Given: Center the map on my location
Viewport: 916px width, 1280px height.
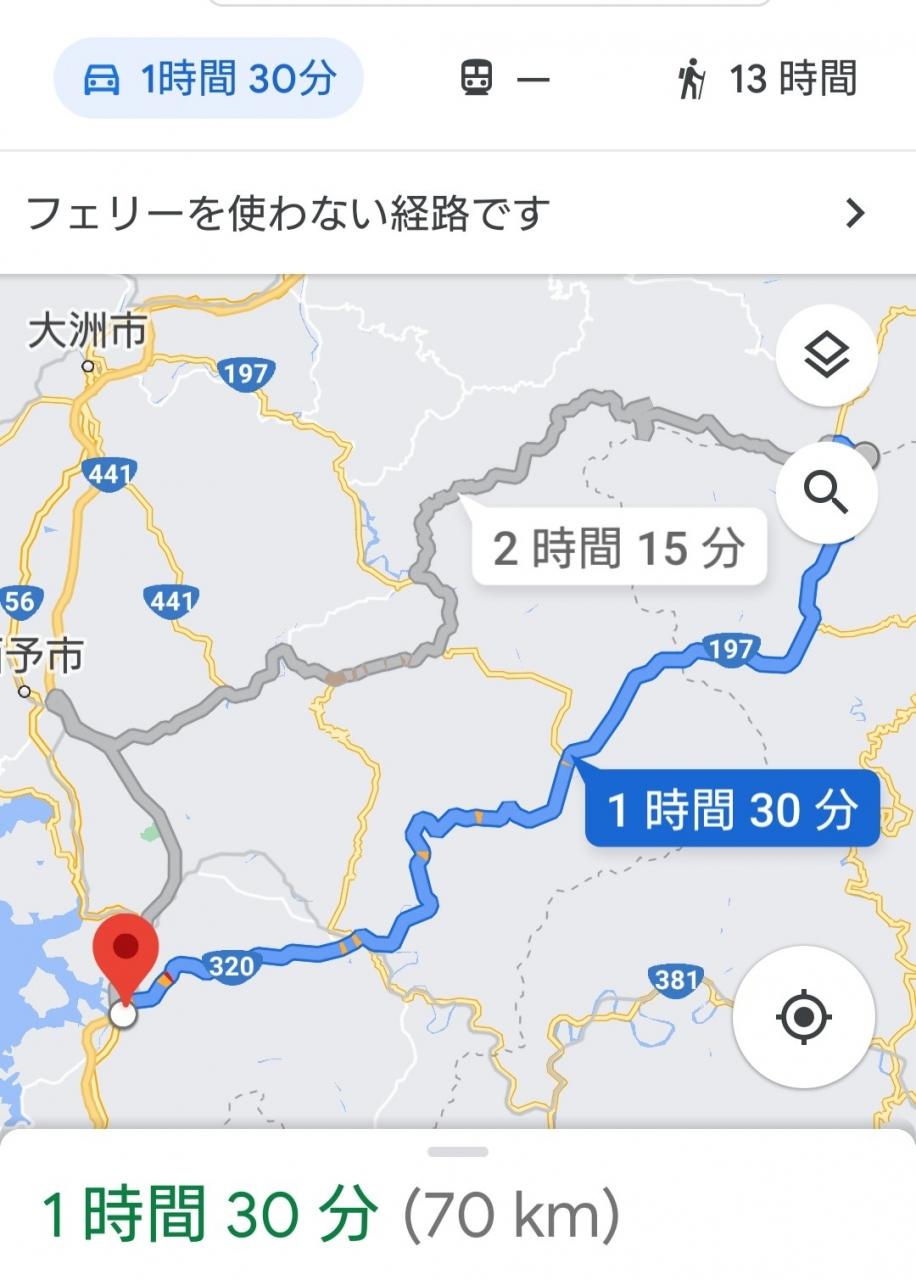Looking at the screenshot, I should (x=804, y=1018).
